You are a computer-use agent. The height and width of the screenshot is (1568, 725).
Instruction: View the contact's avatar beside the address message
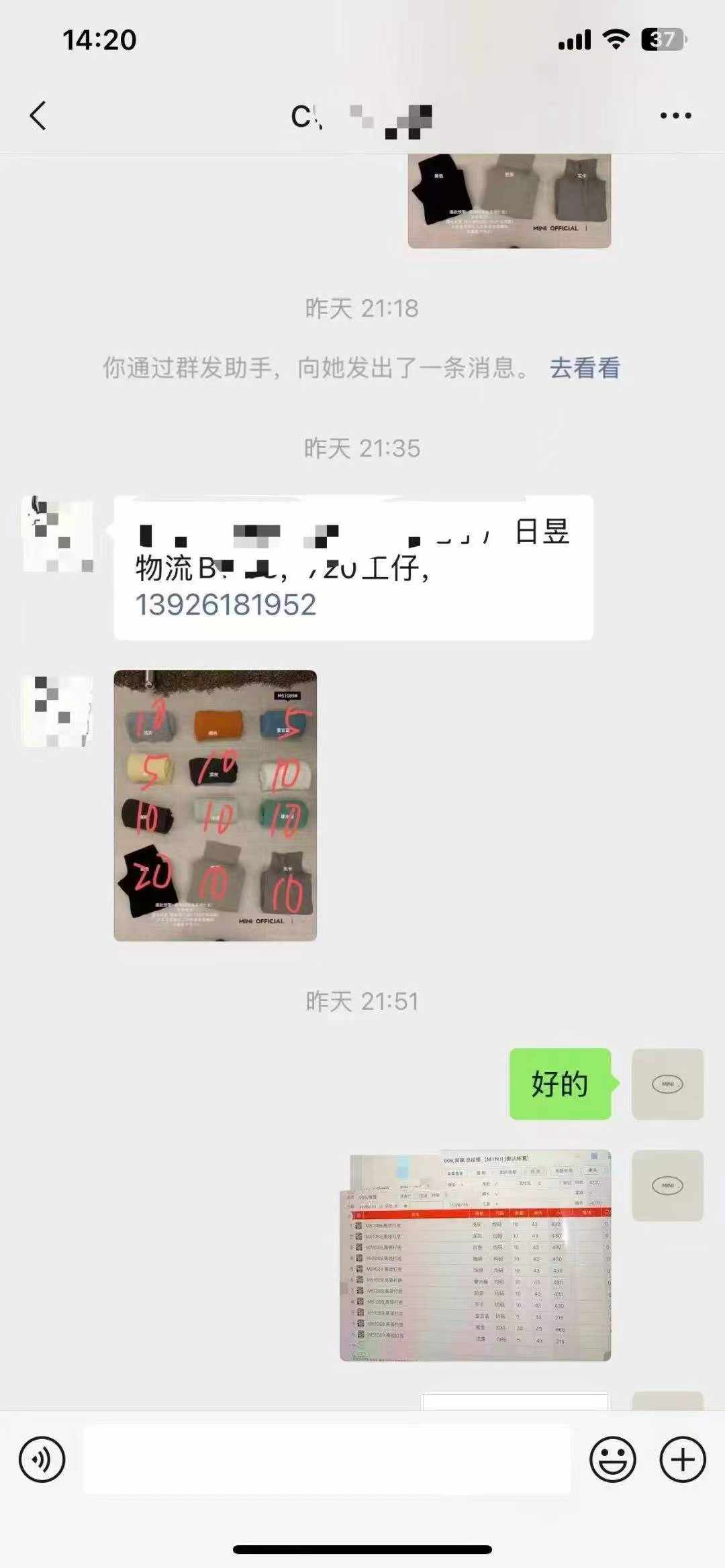click(x=58, y=534)
